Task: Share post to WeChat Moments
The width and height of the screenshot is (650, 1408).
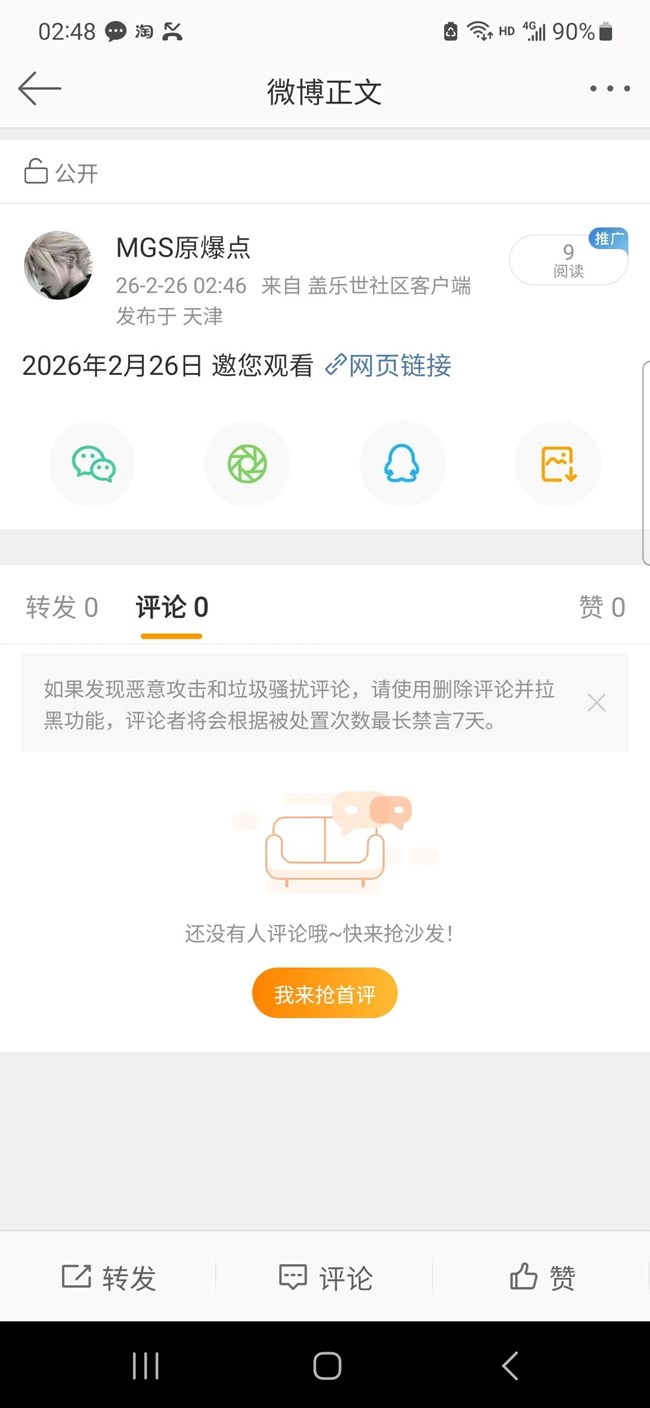Action: [x=247, y=464]
